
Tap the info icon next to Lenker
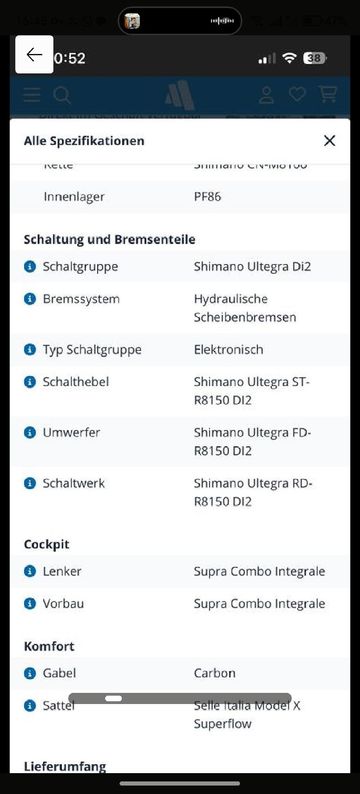30,571
